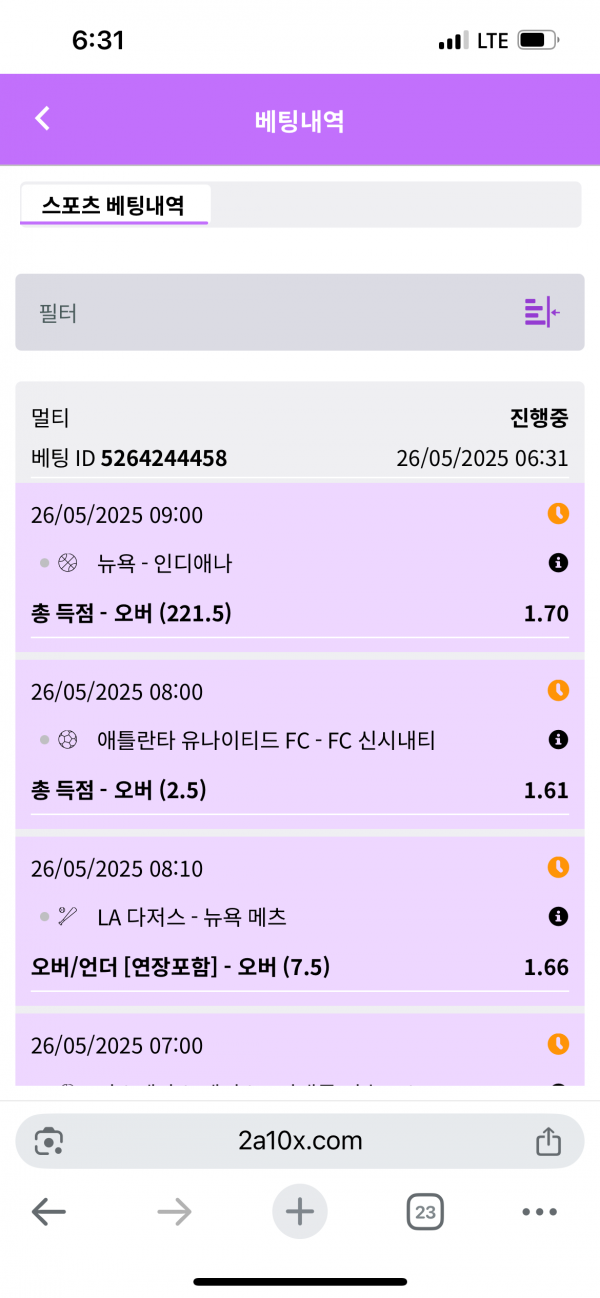View the 23 open tabs
The height and width of the screenshot is (1298, 600).
pos(425,1212)
